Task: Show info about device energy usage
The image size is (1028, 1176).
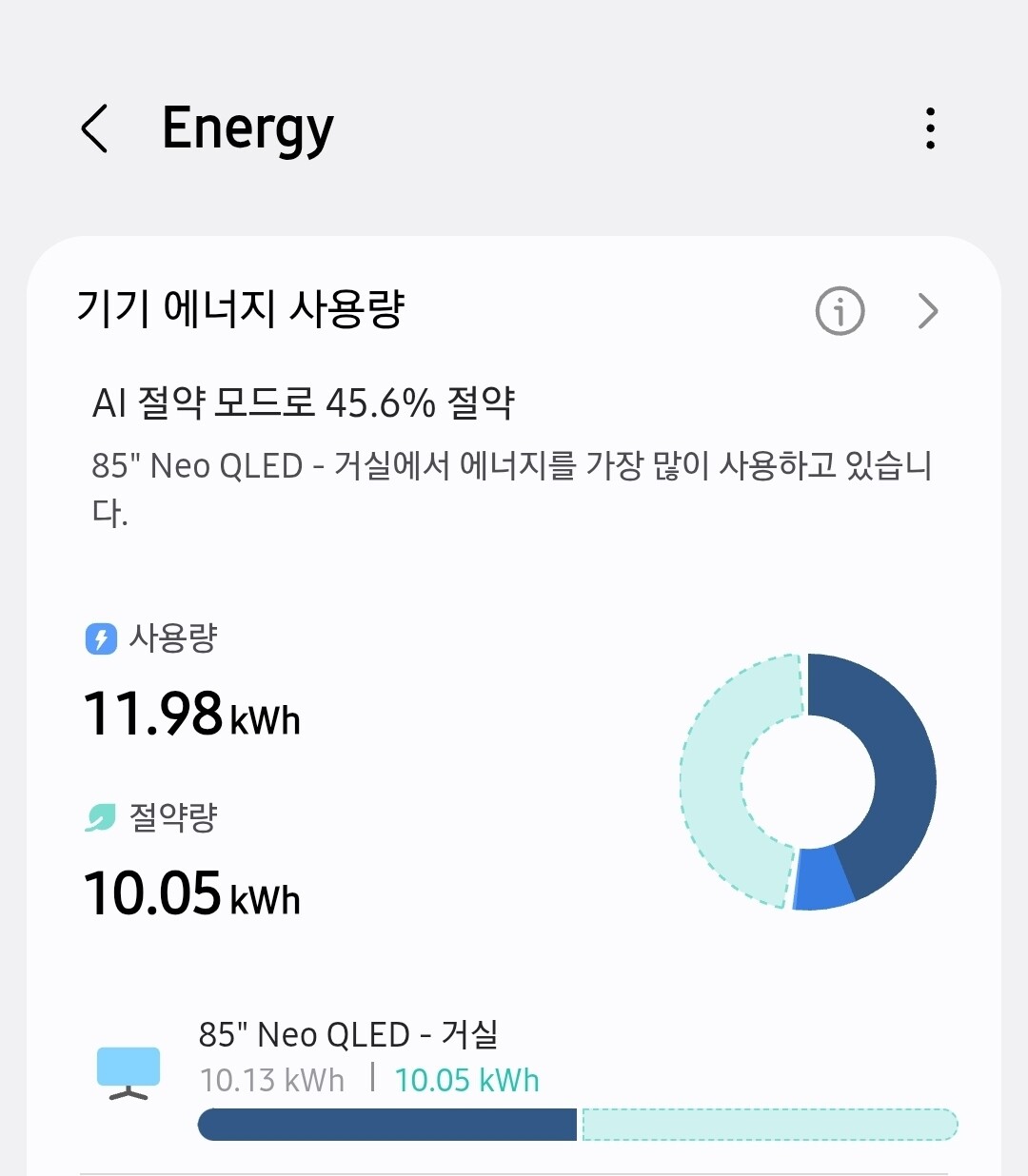Action: click(x=840, y=311)
